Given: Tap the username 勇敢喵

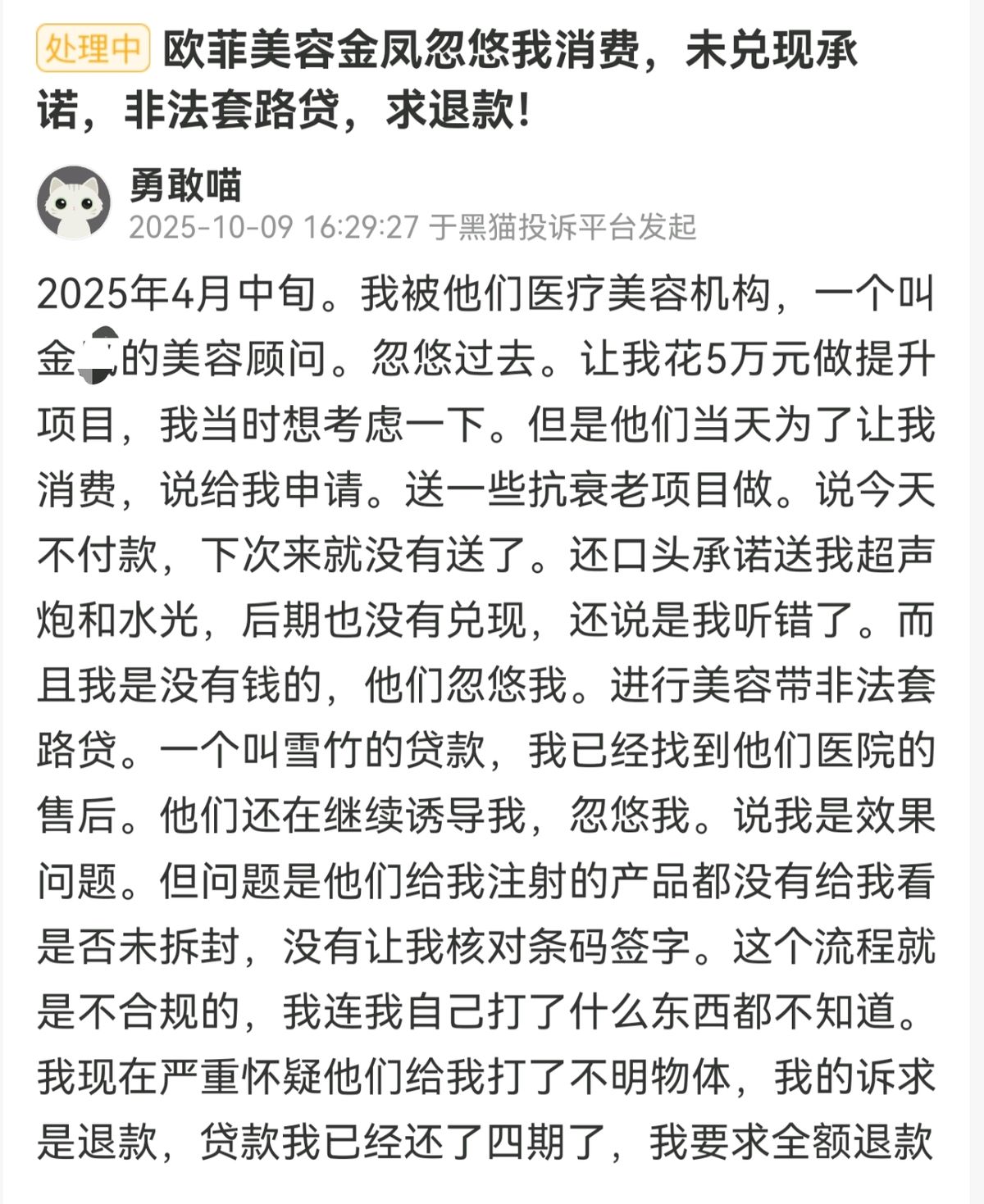Looking at the screenshot, I should 185,184.
